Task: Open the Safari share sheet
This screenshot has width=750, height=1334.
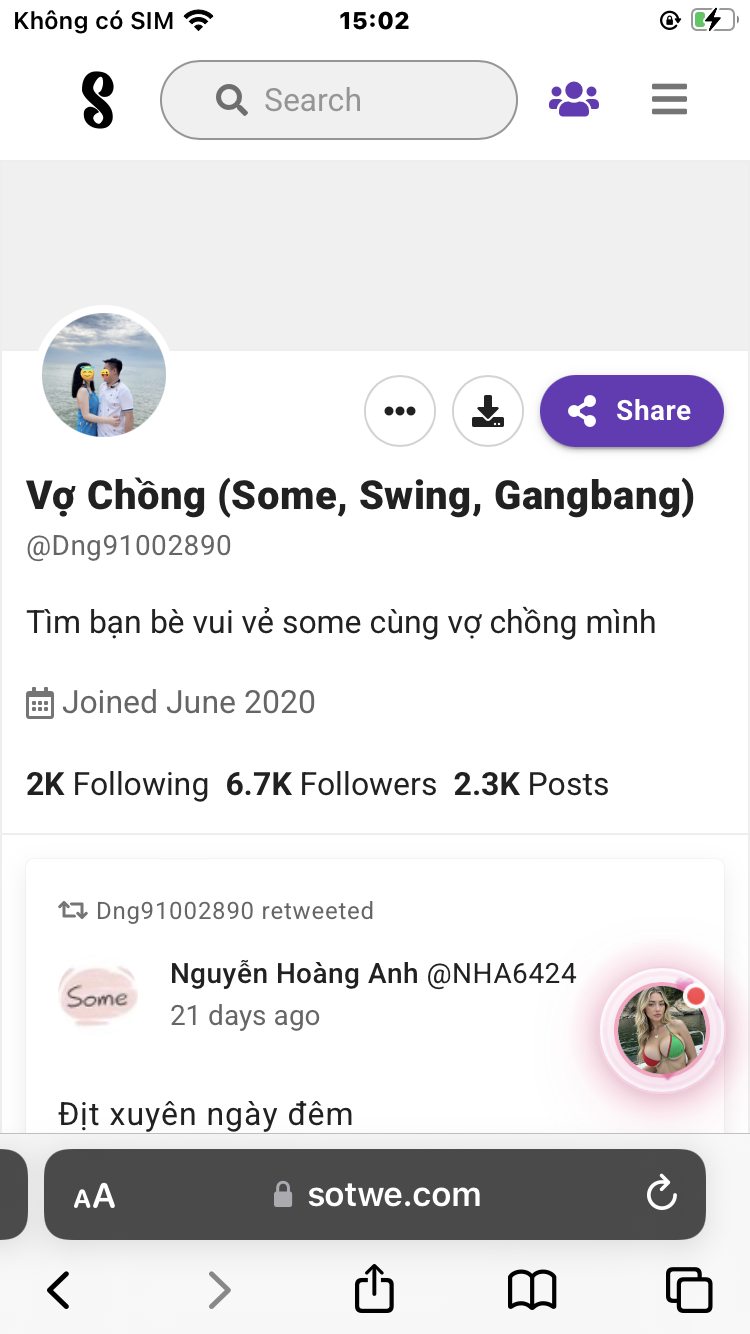Action: pyautogui.click(x=375, y=1288)
